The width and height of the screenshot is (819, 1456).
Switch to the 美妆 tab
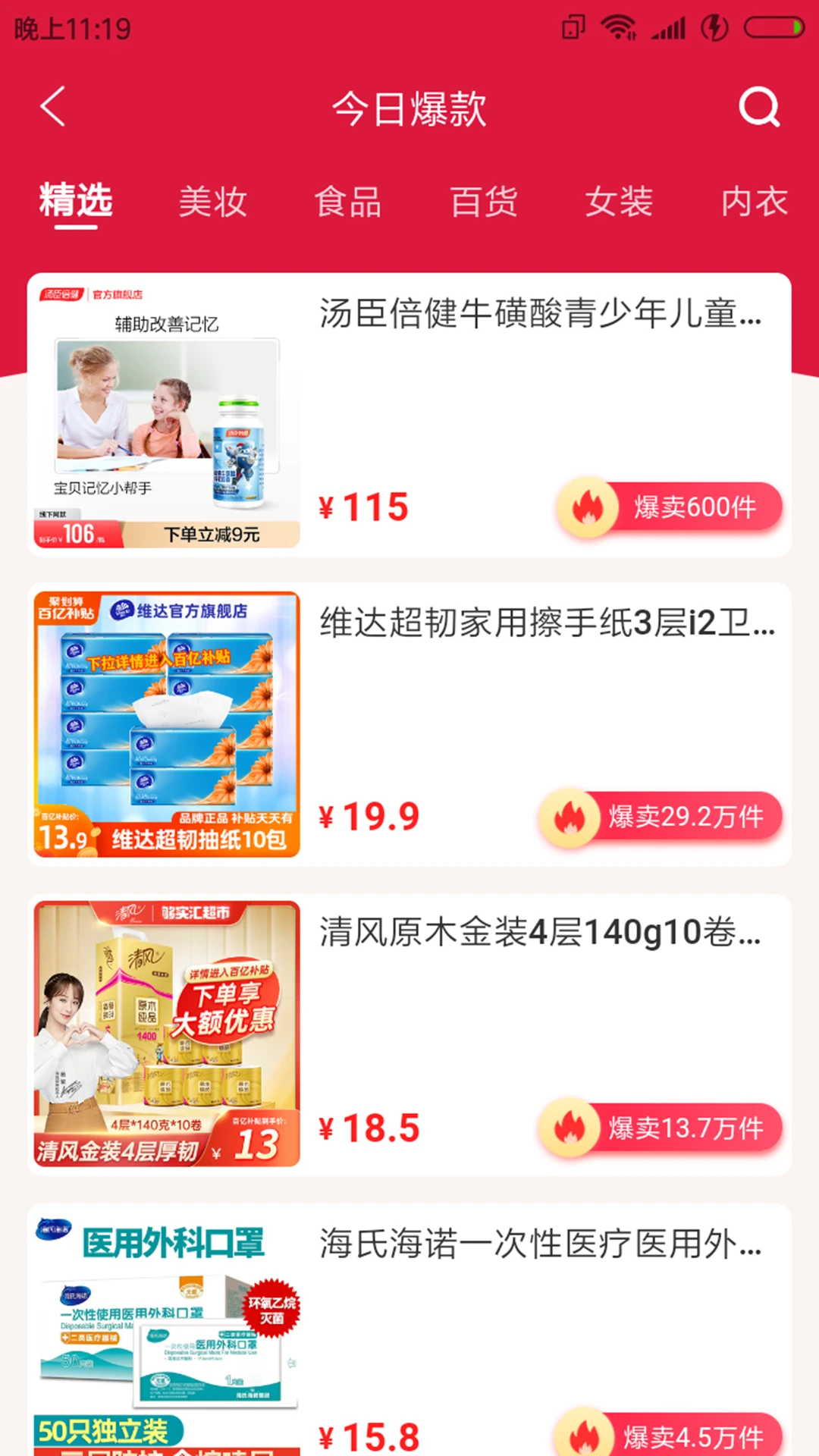[212, 202]
